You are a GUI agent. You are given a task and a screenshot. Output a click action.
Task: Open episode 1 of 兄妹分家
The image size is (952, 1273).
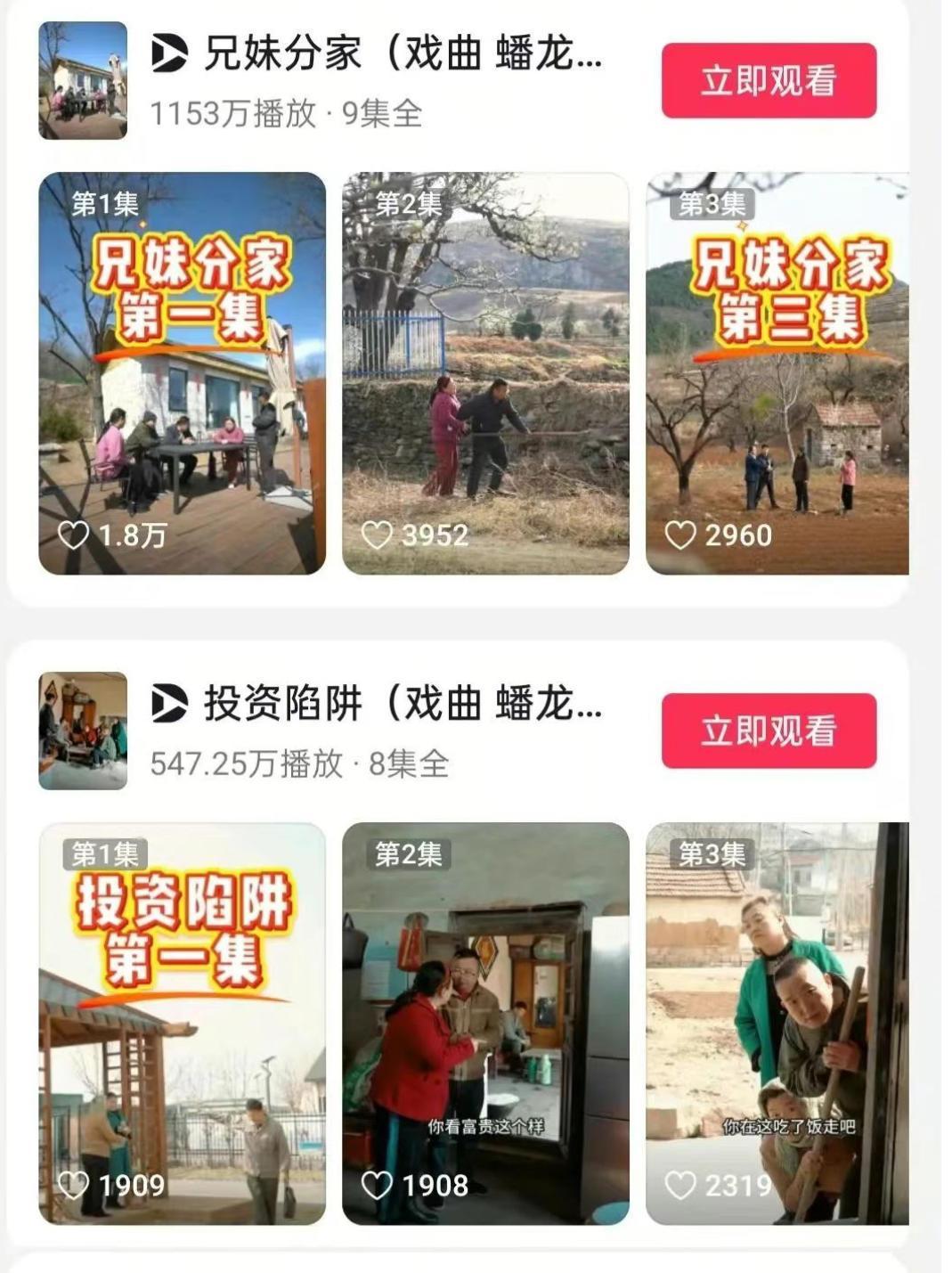point(182,373)
